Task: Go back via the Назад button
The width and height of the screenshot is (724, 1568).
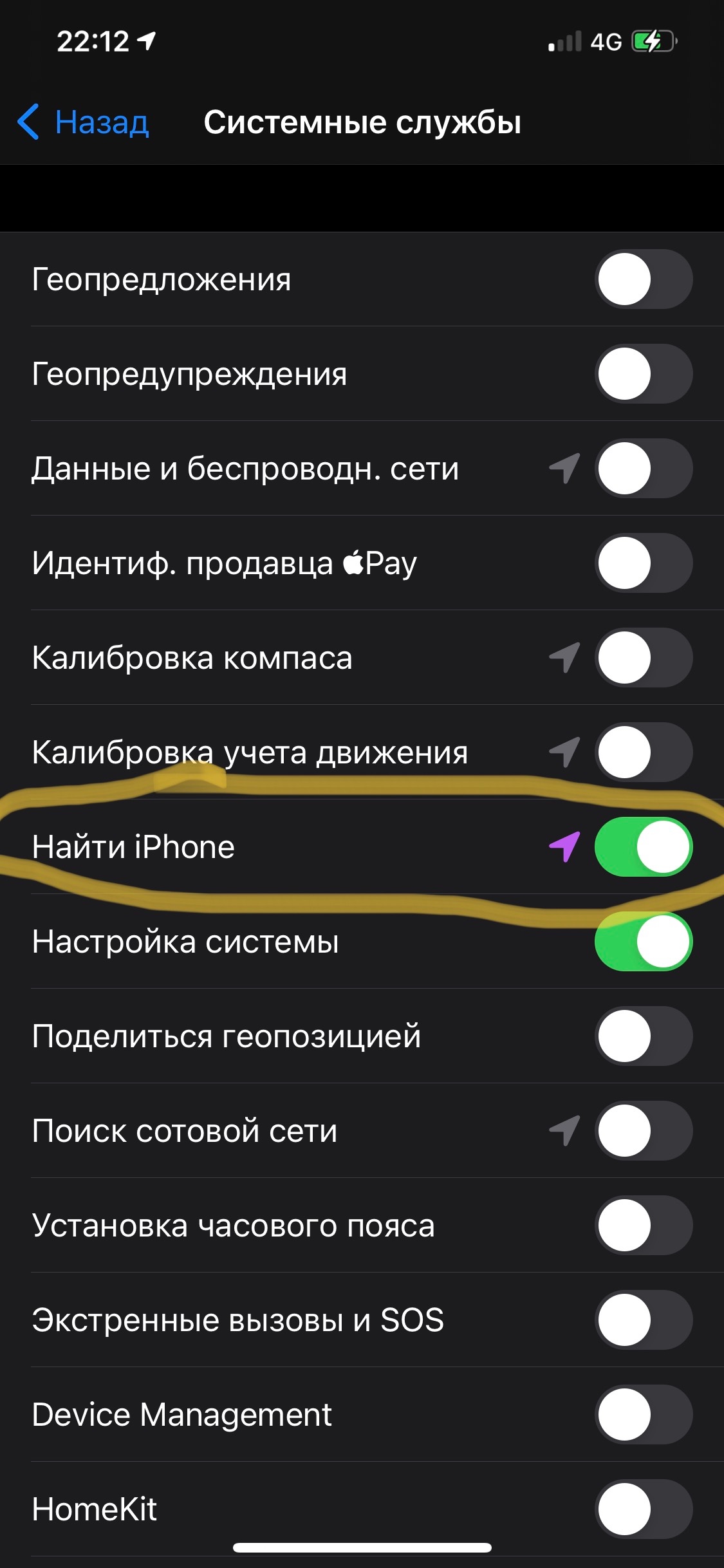Action: (84, 122)
